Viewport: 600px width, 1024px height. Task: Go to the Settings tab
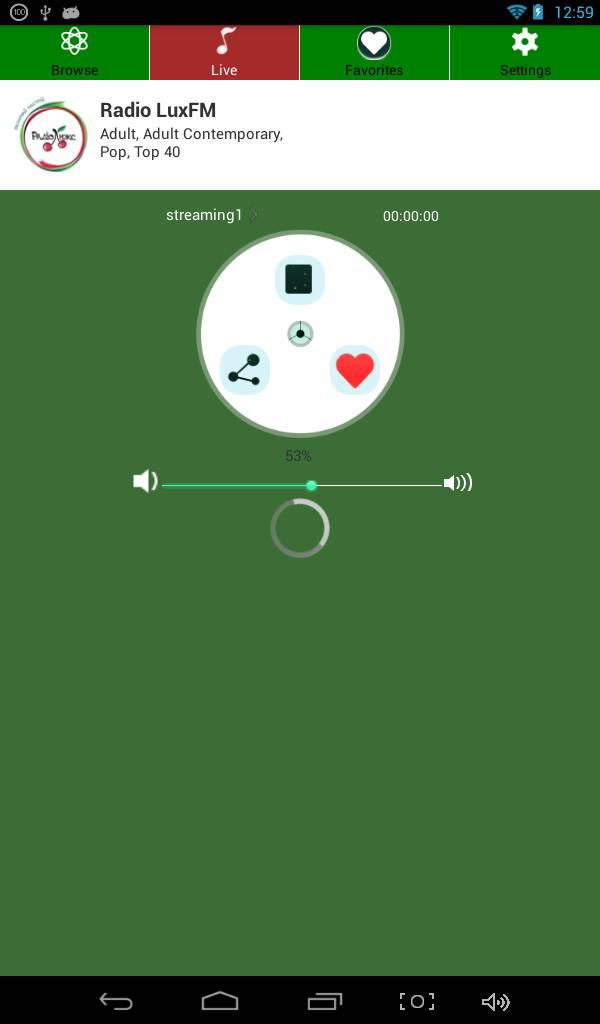coord(525,52)
